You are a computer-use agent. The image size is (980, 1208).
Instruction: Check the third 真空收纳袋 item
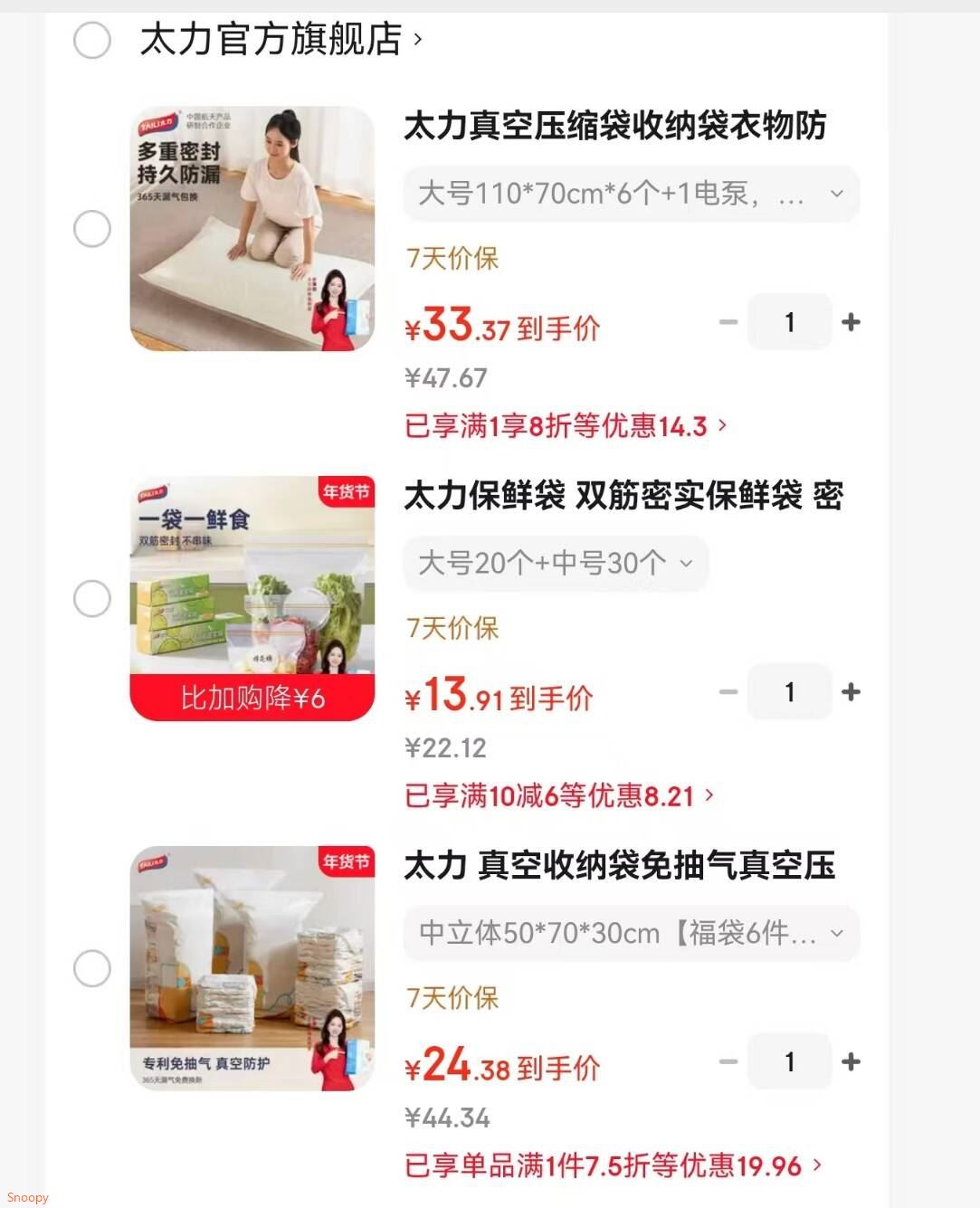(91, 968)
